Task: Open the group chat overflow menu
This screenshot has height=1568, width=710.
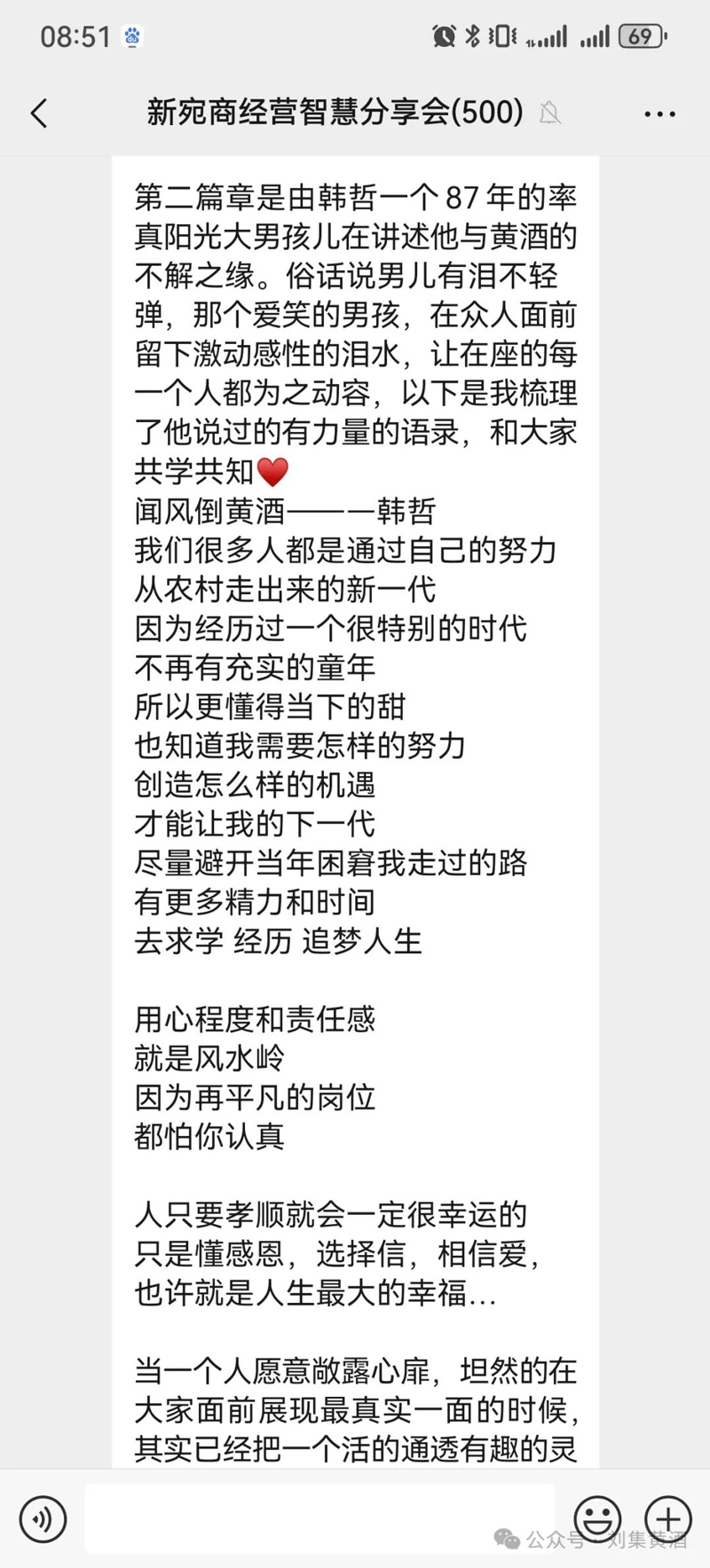Action: pos(659,114)
